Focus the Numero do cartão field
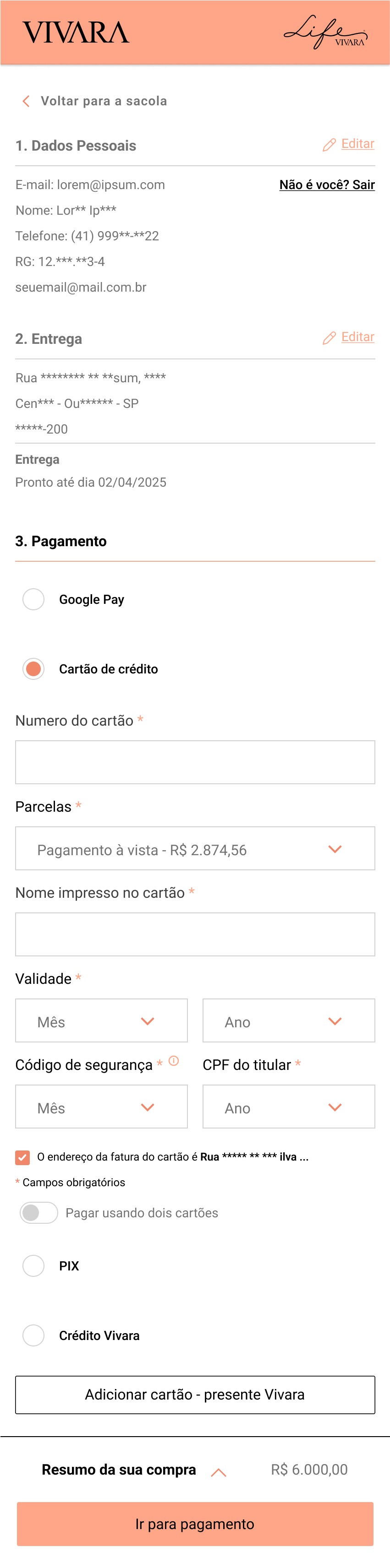 click(195, 761)
